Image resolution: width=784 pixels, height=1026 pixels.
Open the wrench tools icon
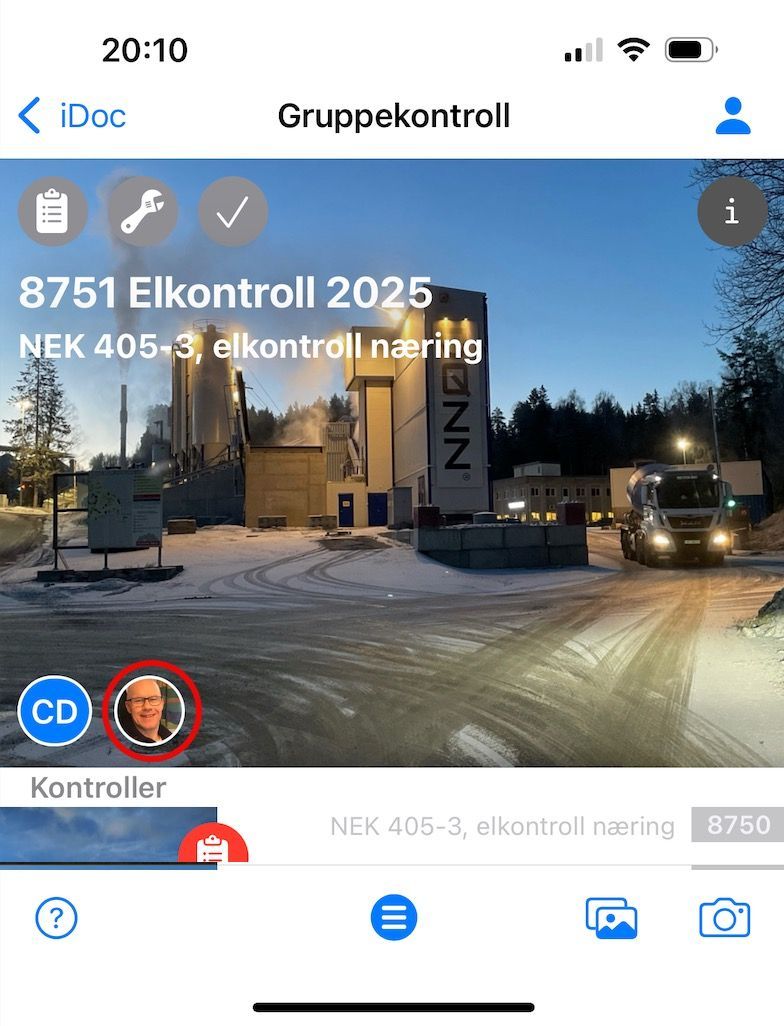point(143,212)
